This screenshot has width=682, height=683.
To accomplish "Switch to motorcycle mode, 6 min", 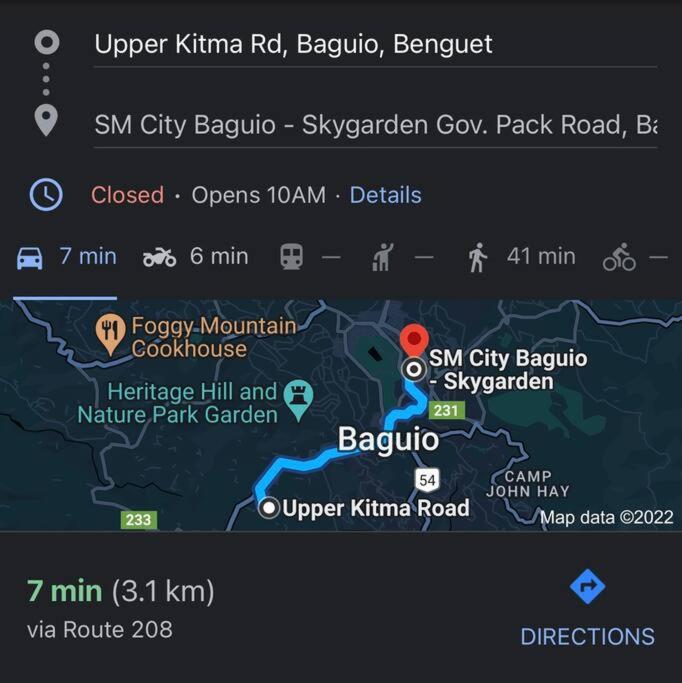I will point(196,257).
